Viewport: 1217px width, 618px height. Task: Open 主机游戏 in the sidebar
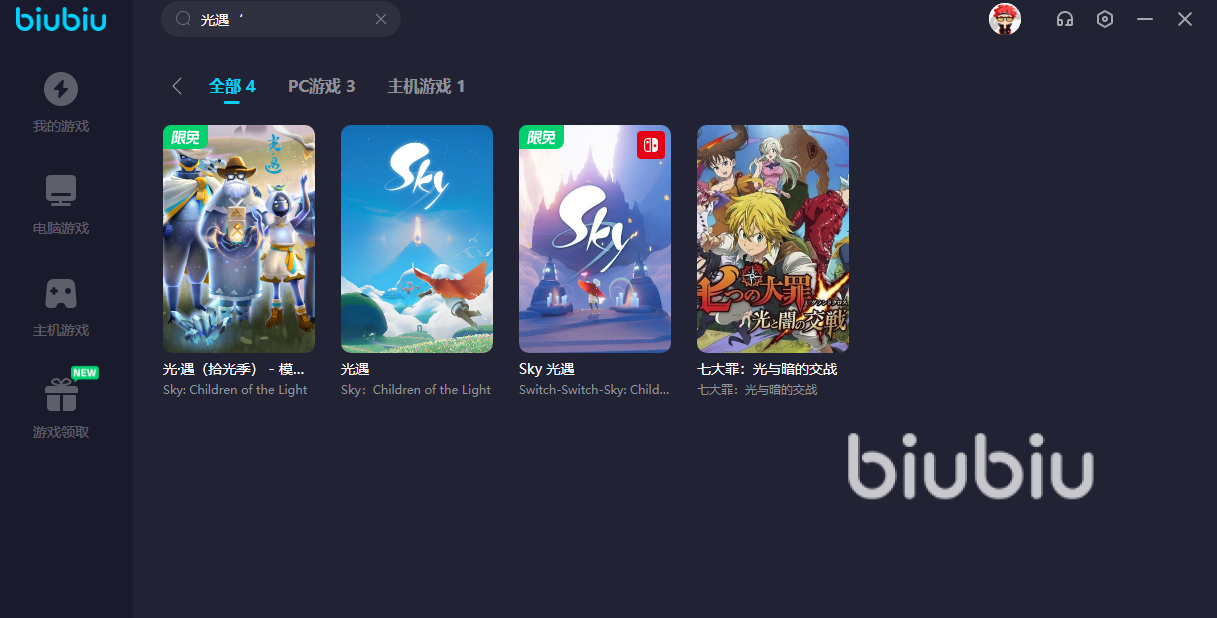coord(61,306)
